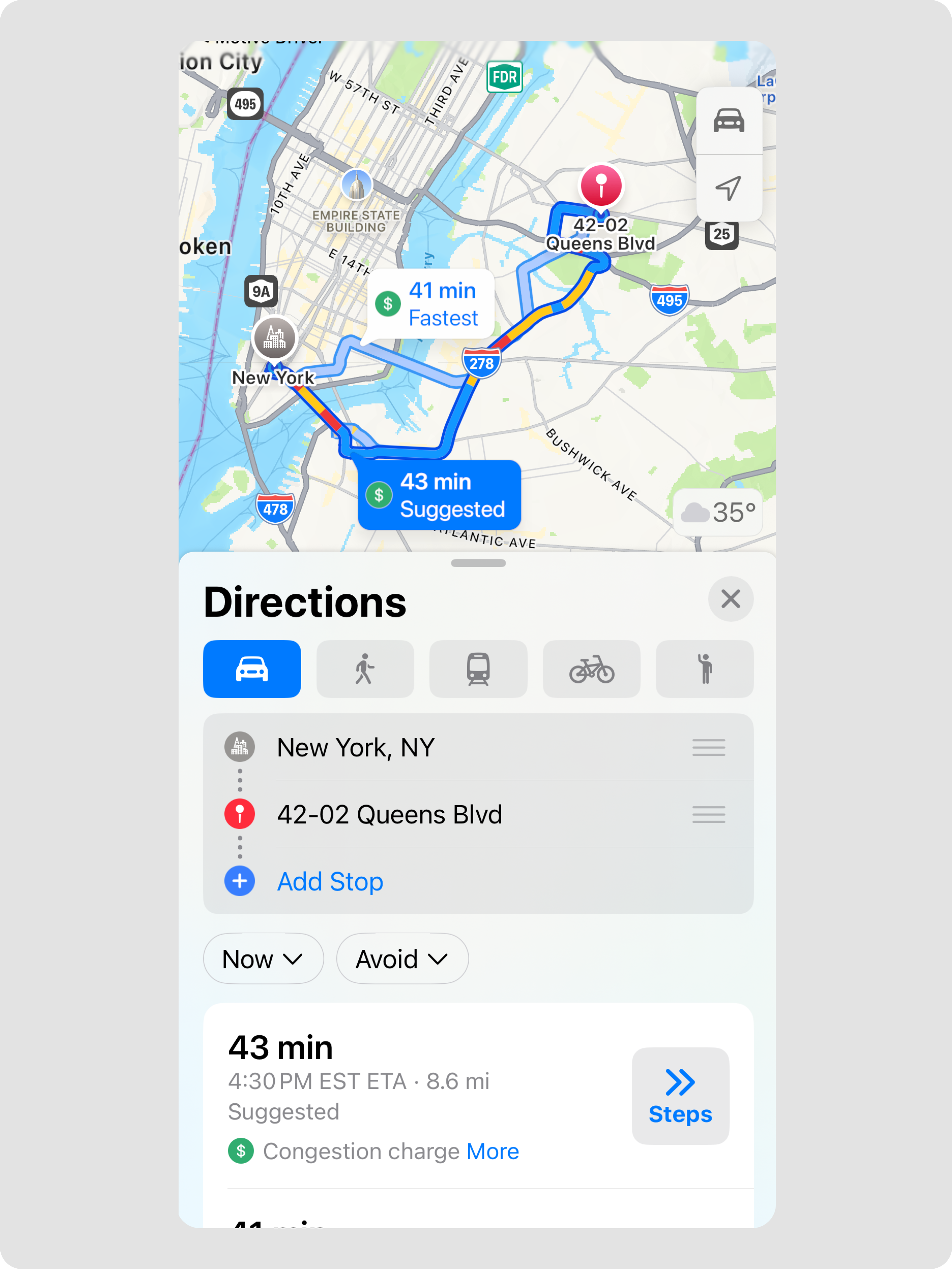Viewport: 952px width, 1269px height.
Task: Select driving directions mode
Action: point(252,669)
